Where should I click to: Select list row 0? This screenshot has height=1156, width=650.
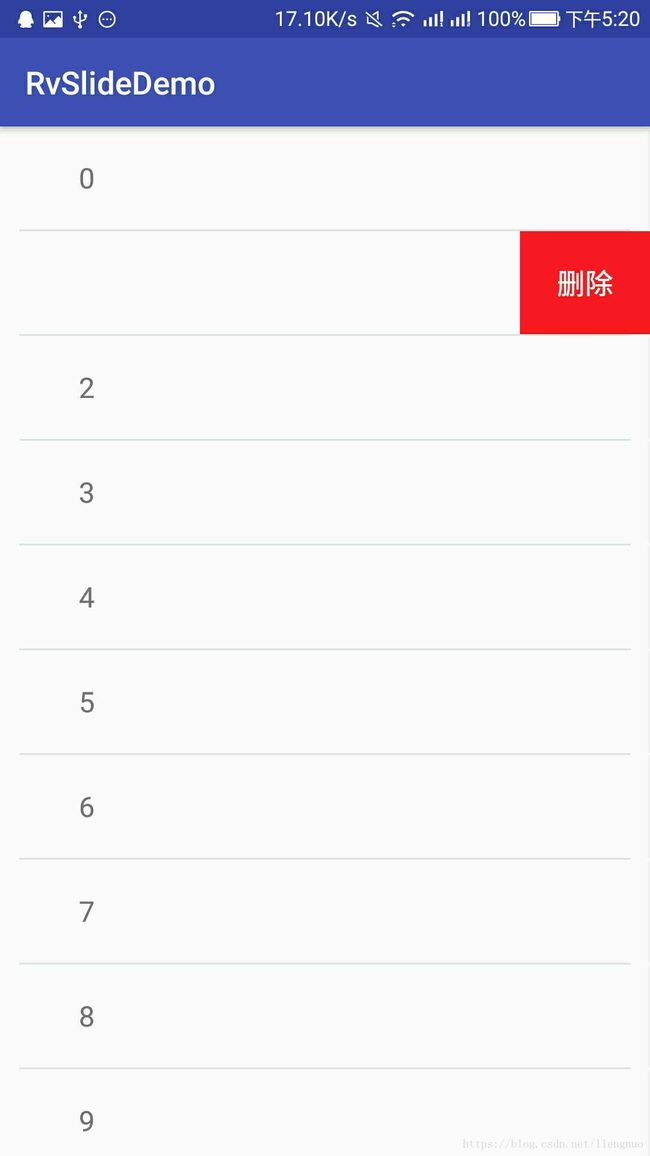(325, 178)
